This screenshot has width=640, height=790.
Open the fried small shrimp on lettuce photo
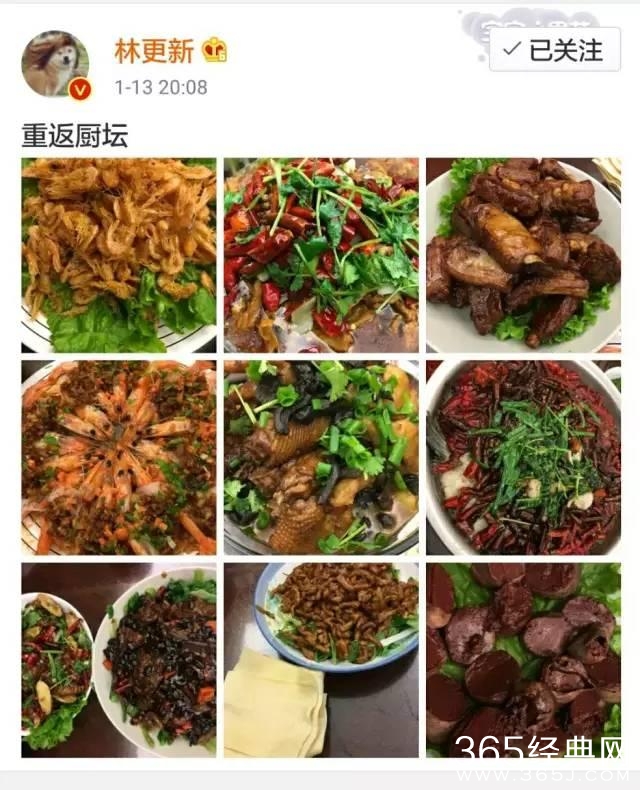coord(119,255)
